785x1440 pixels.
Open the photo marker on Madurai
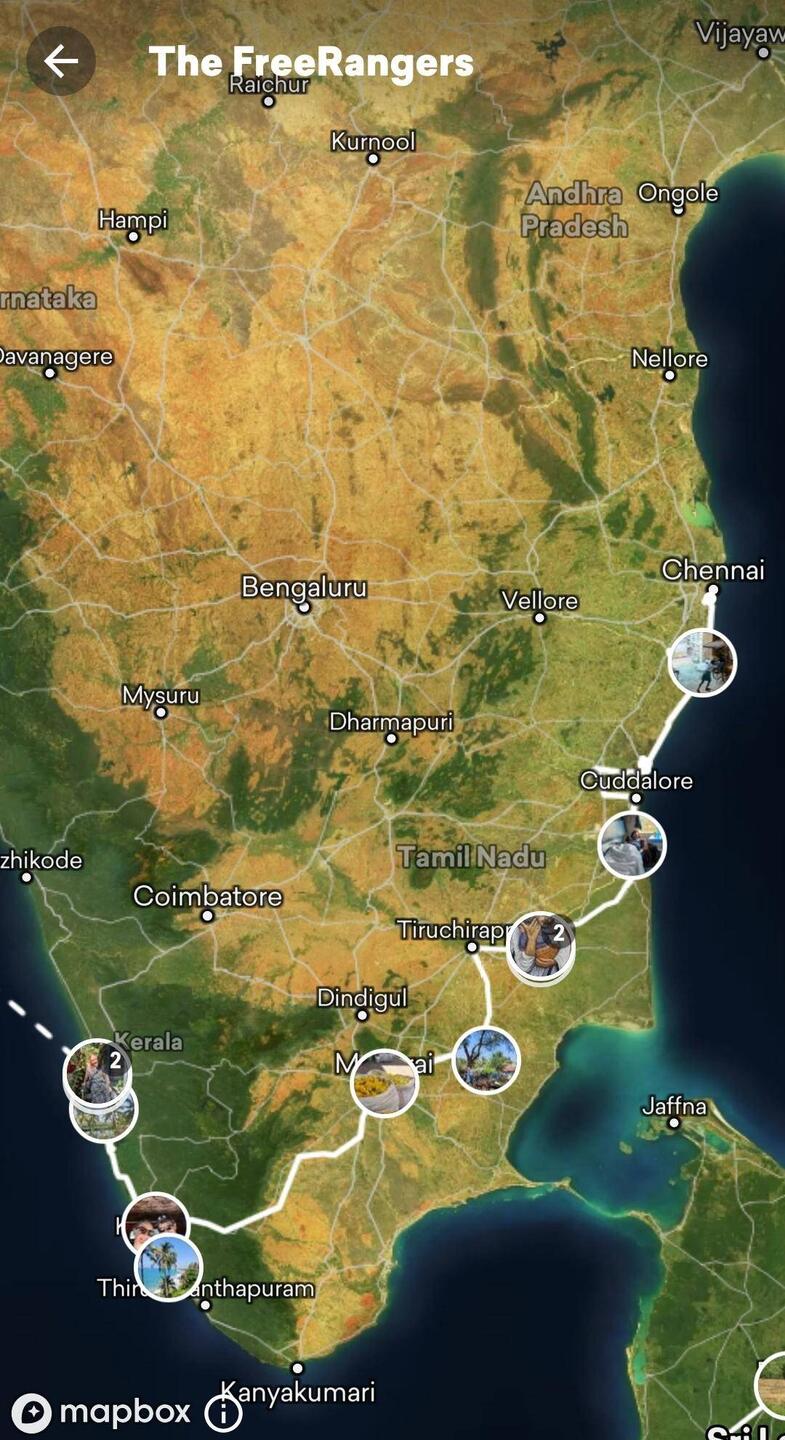(384, 1082)
